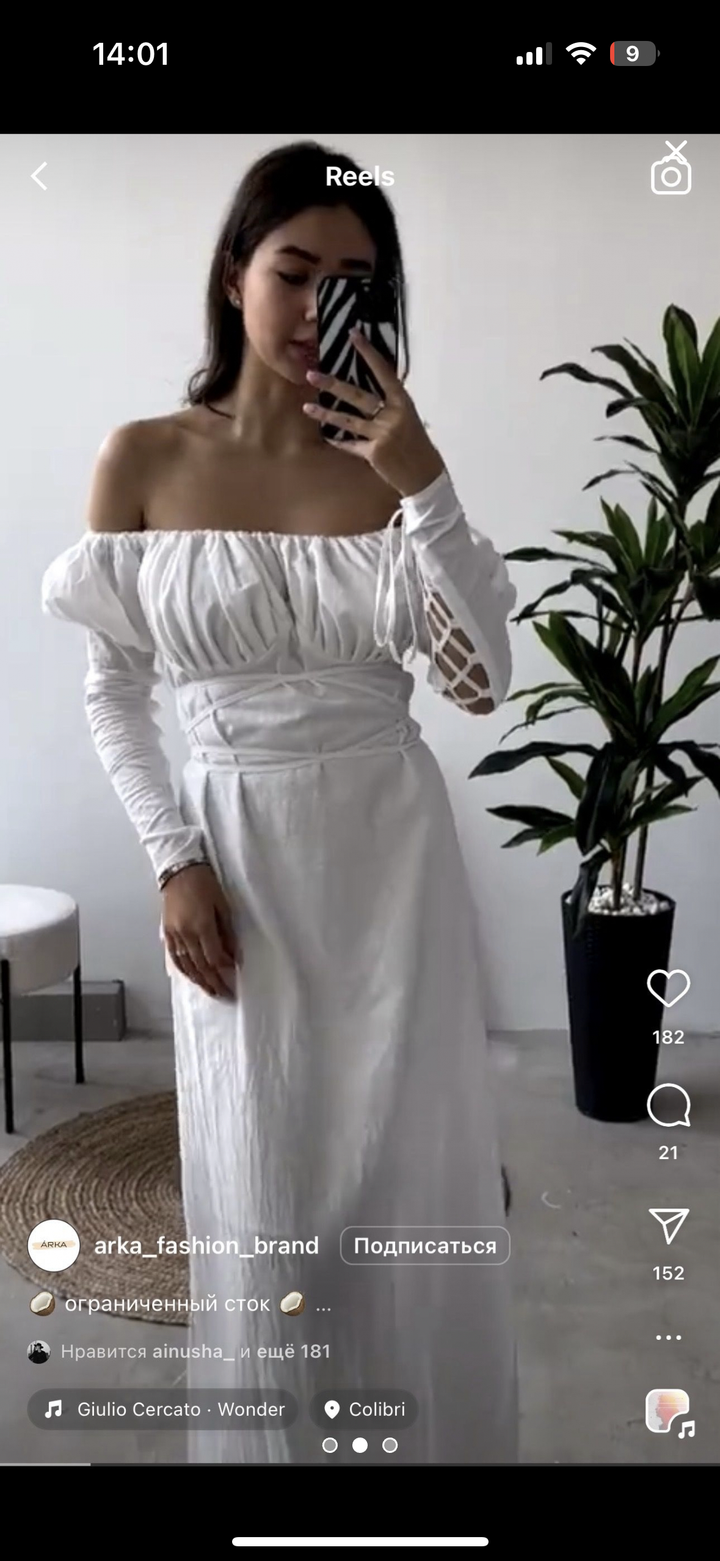Open the audio thumbnail for this reel
Image resolution: width=720 pixels, height=1561 pixels.
pos(668,1412)
